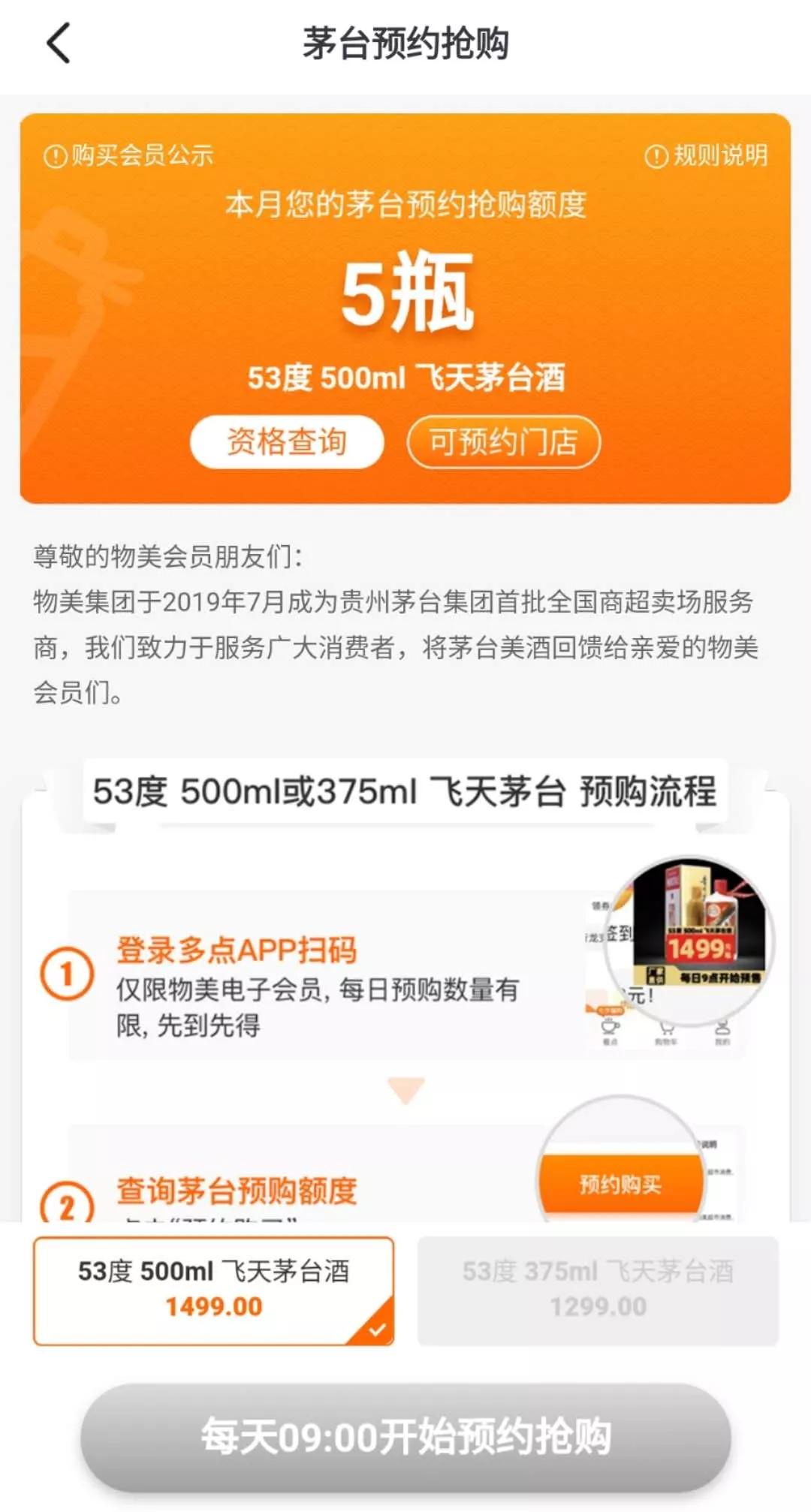This screenshot has height=1512, width=811.
Task: Tap the 可预约门店 button
Action: 503,442
